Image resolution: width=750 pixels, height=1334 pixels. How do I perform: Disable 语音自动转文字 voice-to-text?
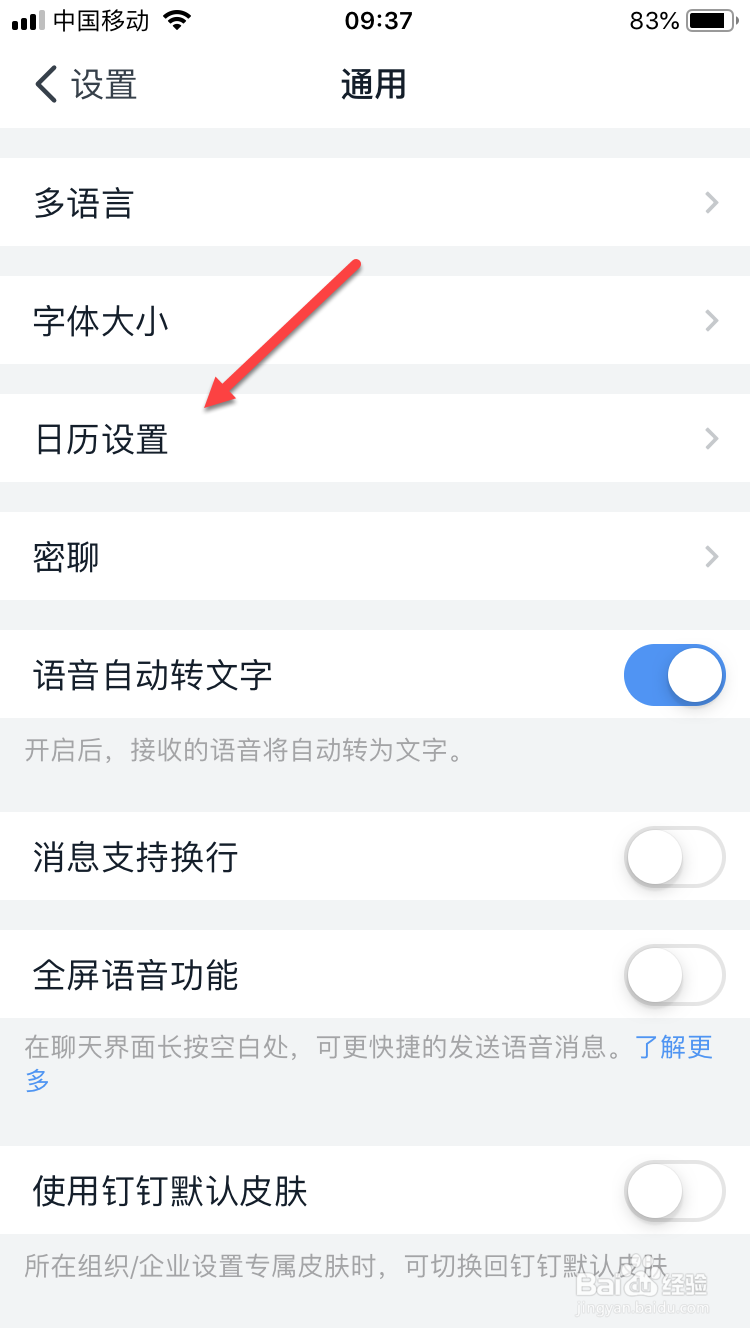pyautogui.click(x=674, y=675)
